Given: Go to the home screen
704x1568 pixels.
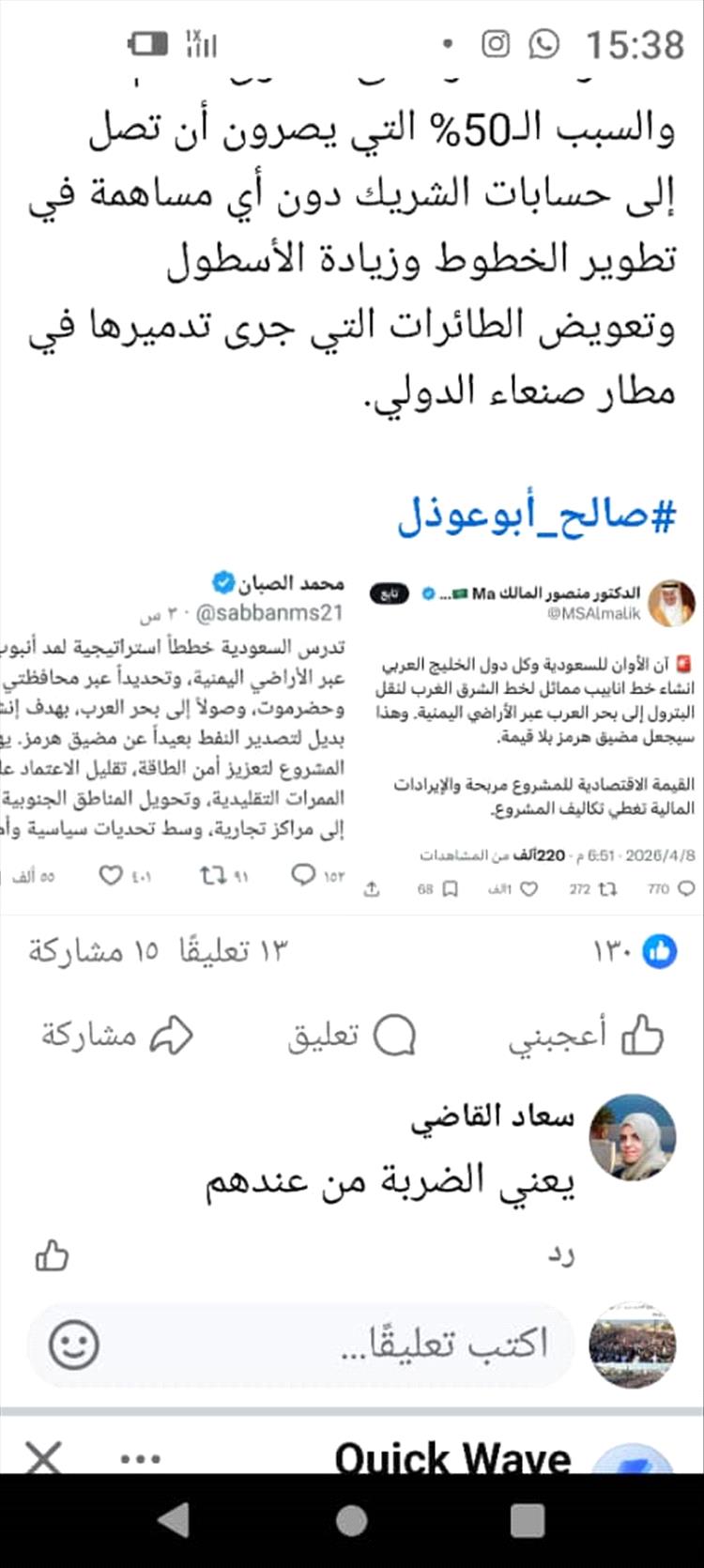Looking at the screenshot, I should point(351,1520).
